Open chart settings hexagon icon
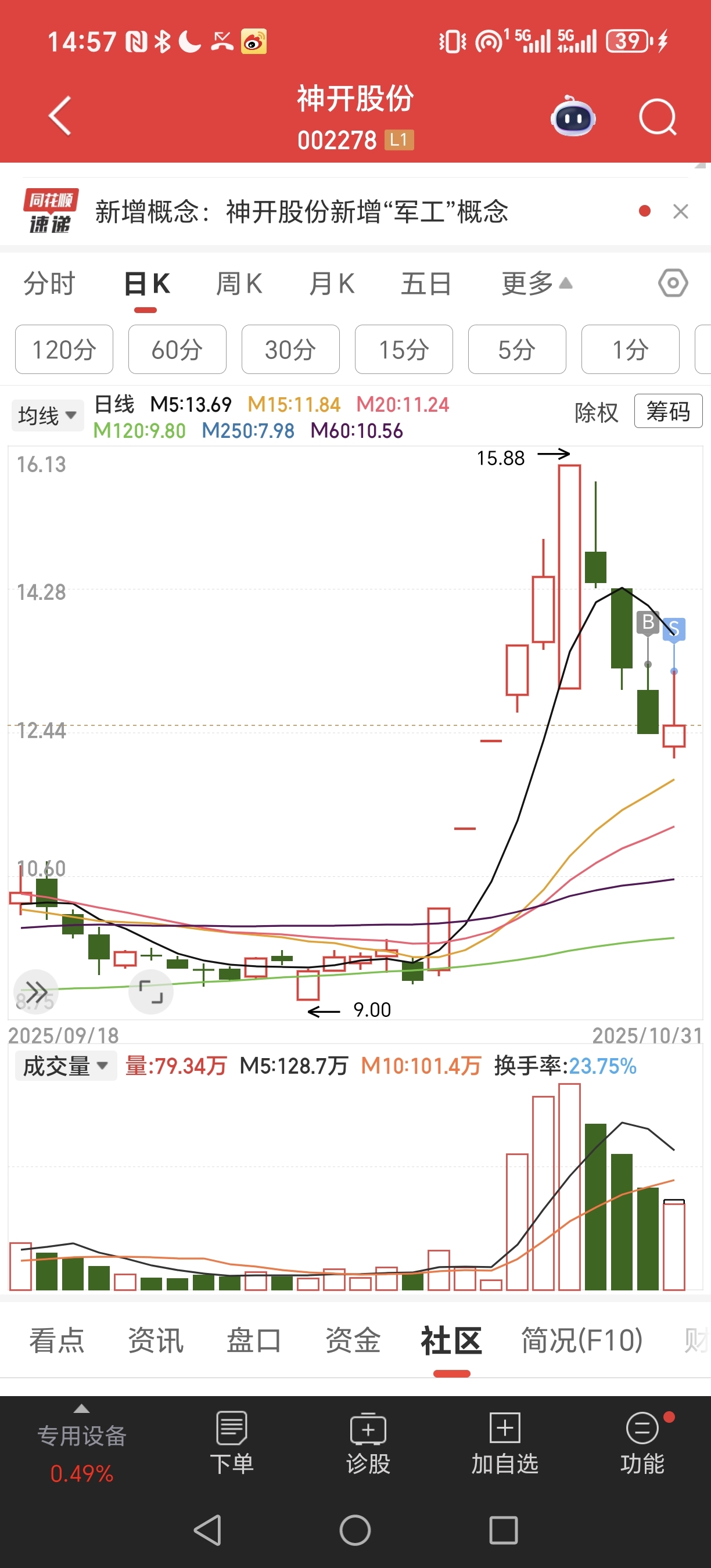This screenshot has width=711, height=1568. (x=673, y=283)
